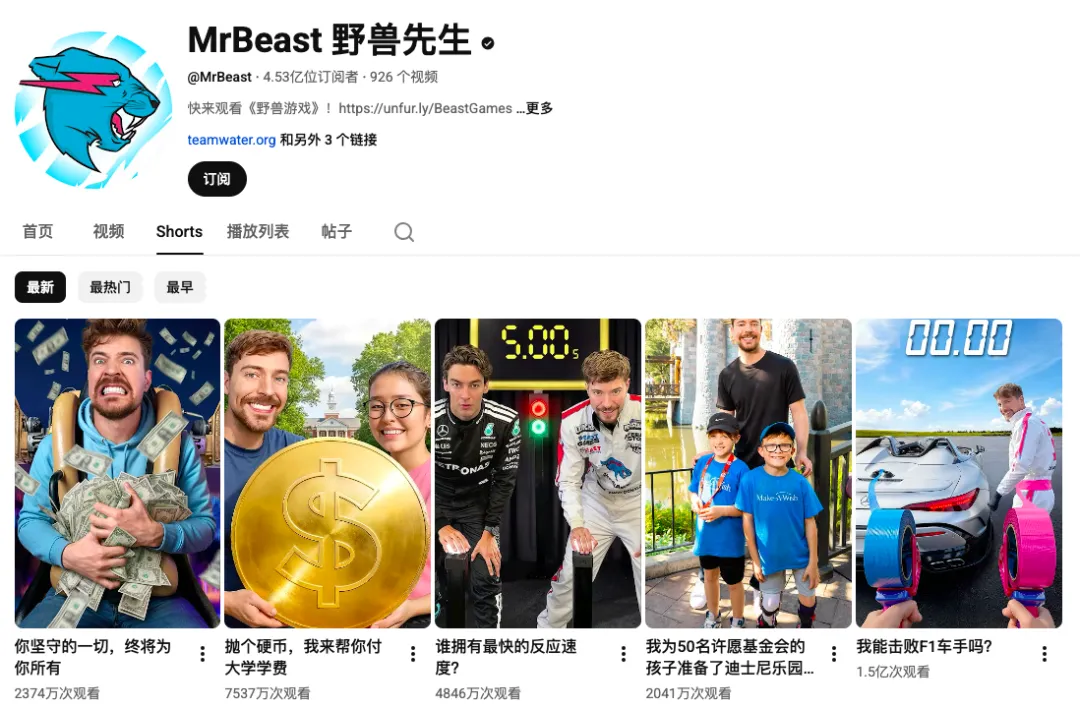
Task: Select the 最新 filter chip
Action: (x=40, y=287)
